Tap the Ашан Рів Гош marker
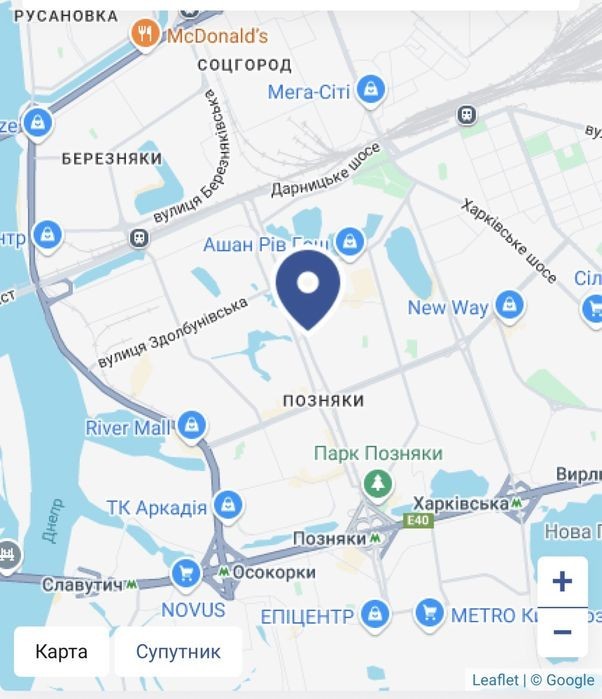This screenshot has height=699, width=602. [349, 241]
